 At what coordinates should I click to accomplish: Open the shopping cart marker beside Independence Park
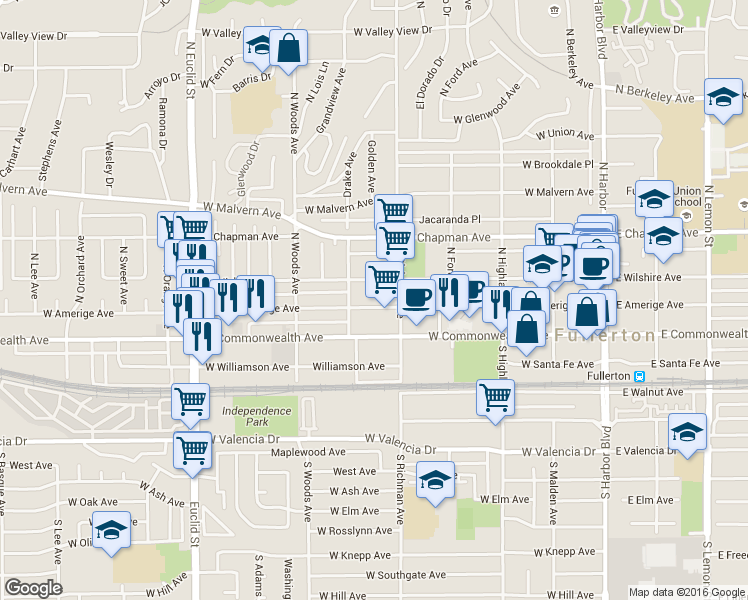(x=190, y=402)
